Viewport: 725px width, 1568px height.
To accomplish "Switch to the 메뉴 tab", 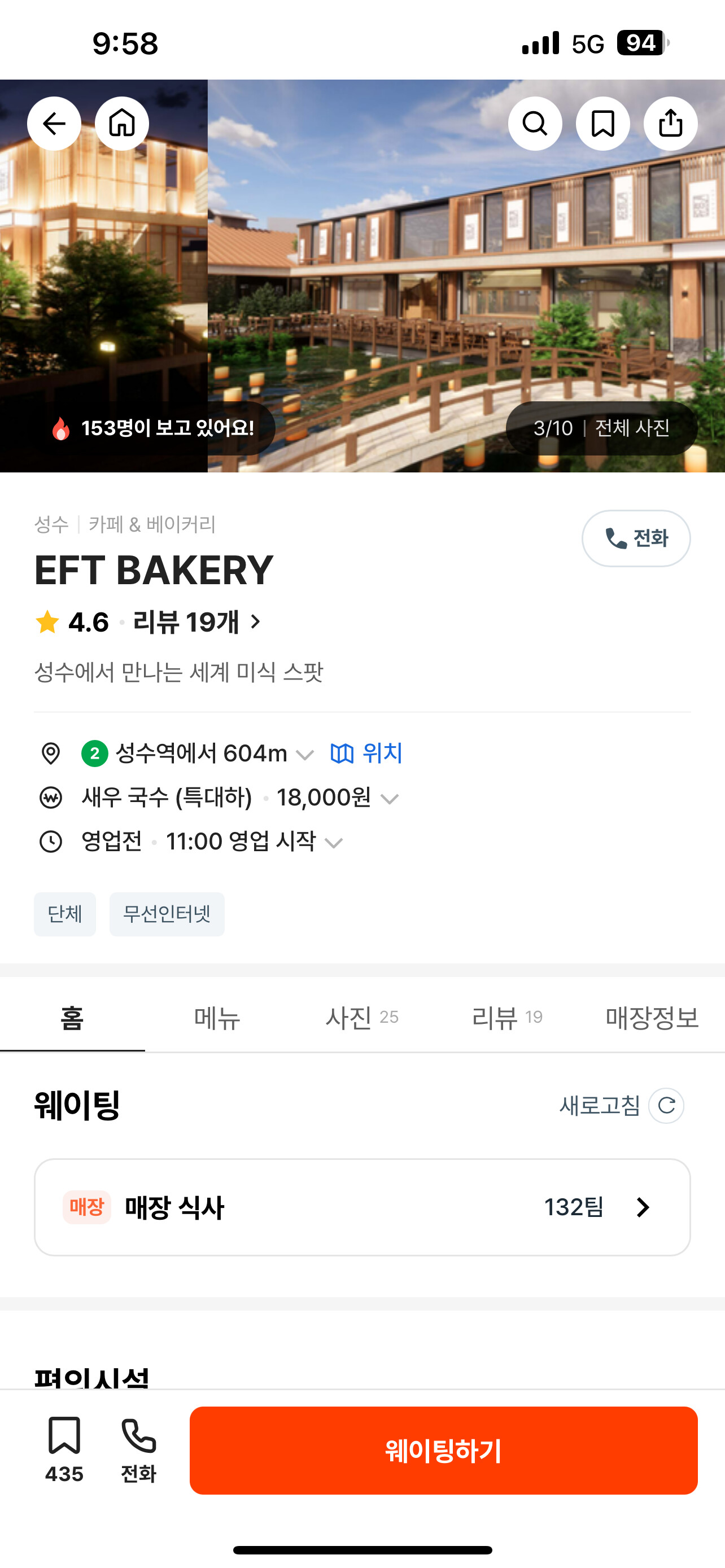I will click(x=217, y=1017).
